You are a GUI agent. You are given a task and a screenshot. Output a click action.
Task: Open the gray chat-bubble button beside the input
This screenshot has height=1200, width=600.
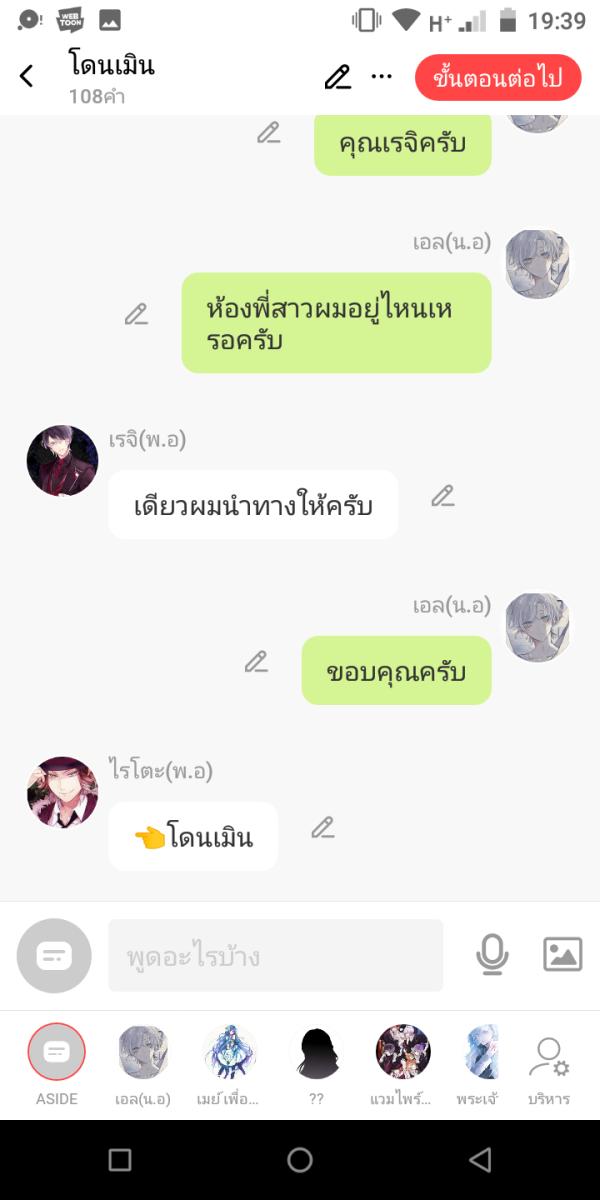tap(54, 956)
